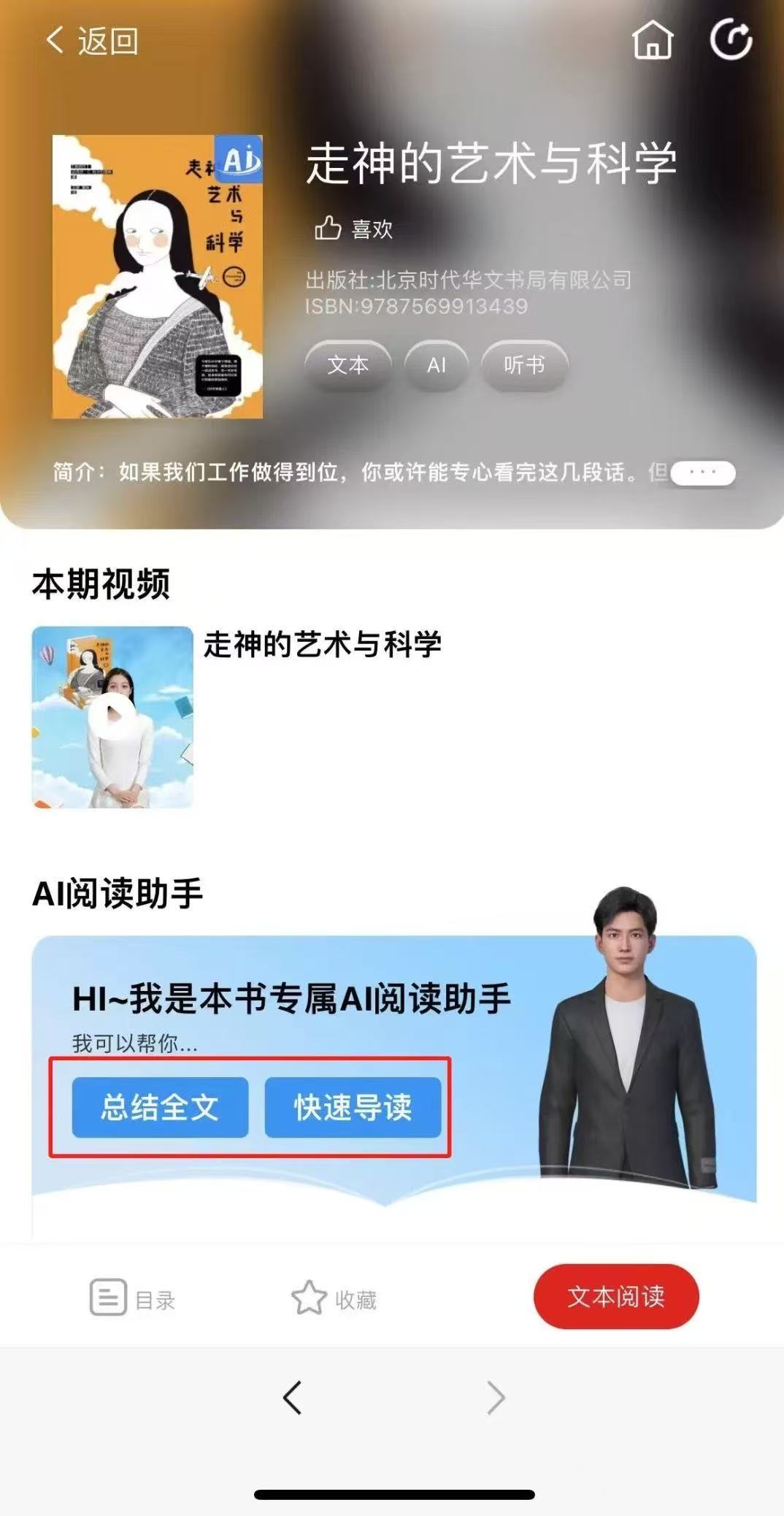The width and height of the screenshot is (784, 1516).
Task: Select the 听书 chip
Action: point(524,364)
